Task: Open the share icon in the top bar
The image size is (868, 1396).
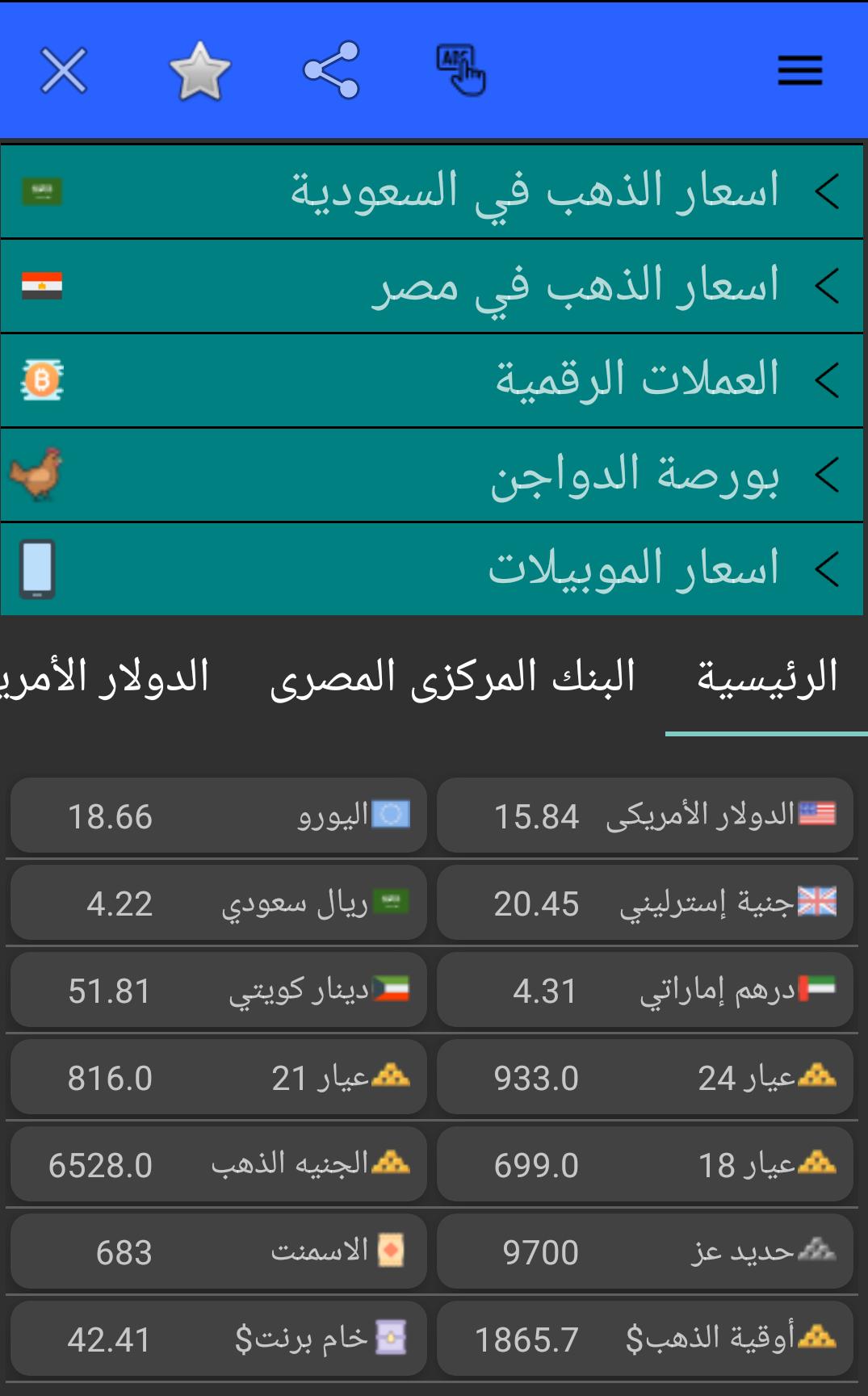Action: tap(332, 69)
